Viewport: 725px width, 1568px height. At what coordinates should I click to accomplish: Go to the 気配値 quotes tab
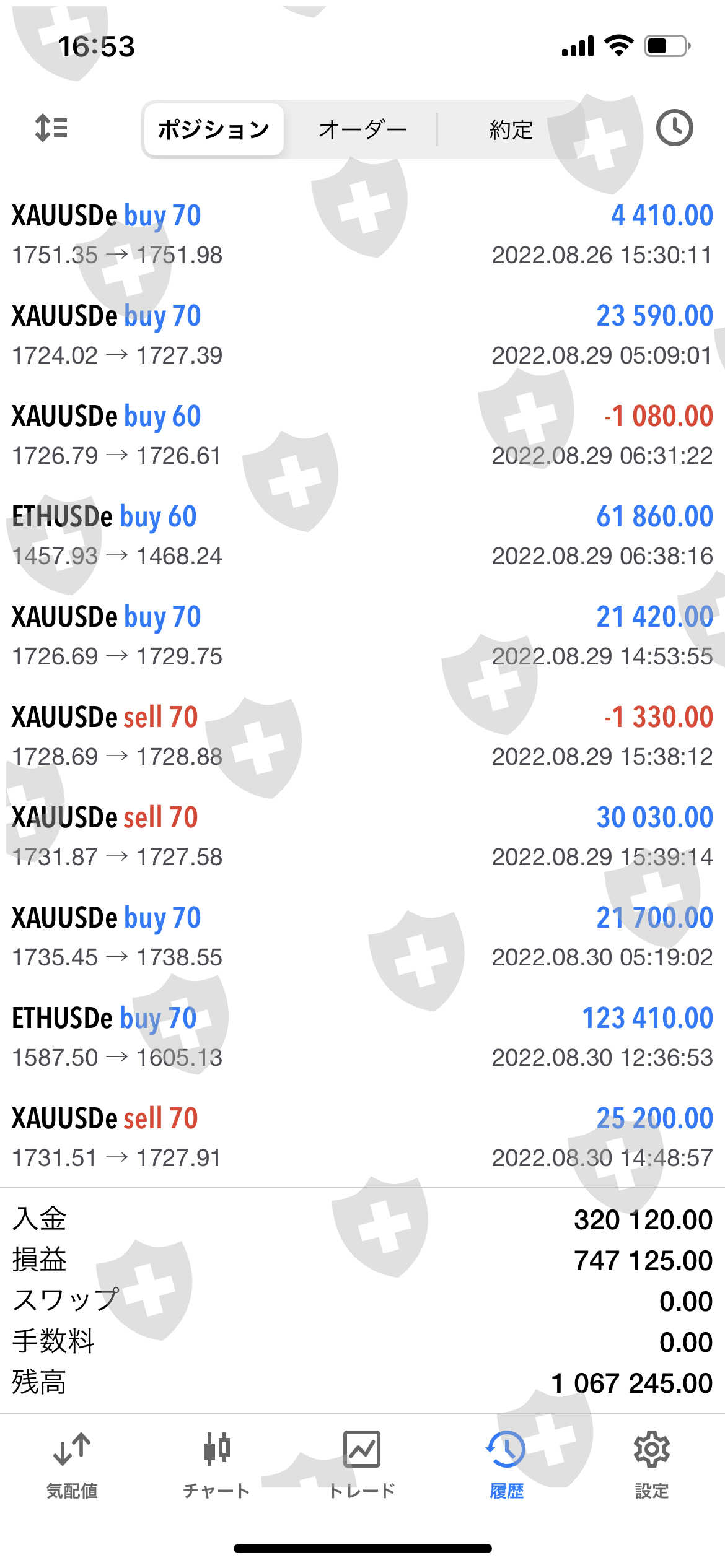point(72,1465)
